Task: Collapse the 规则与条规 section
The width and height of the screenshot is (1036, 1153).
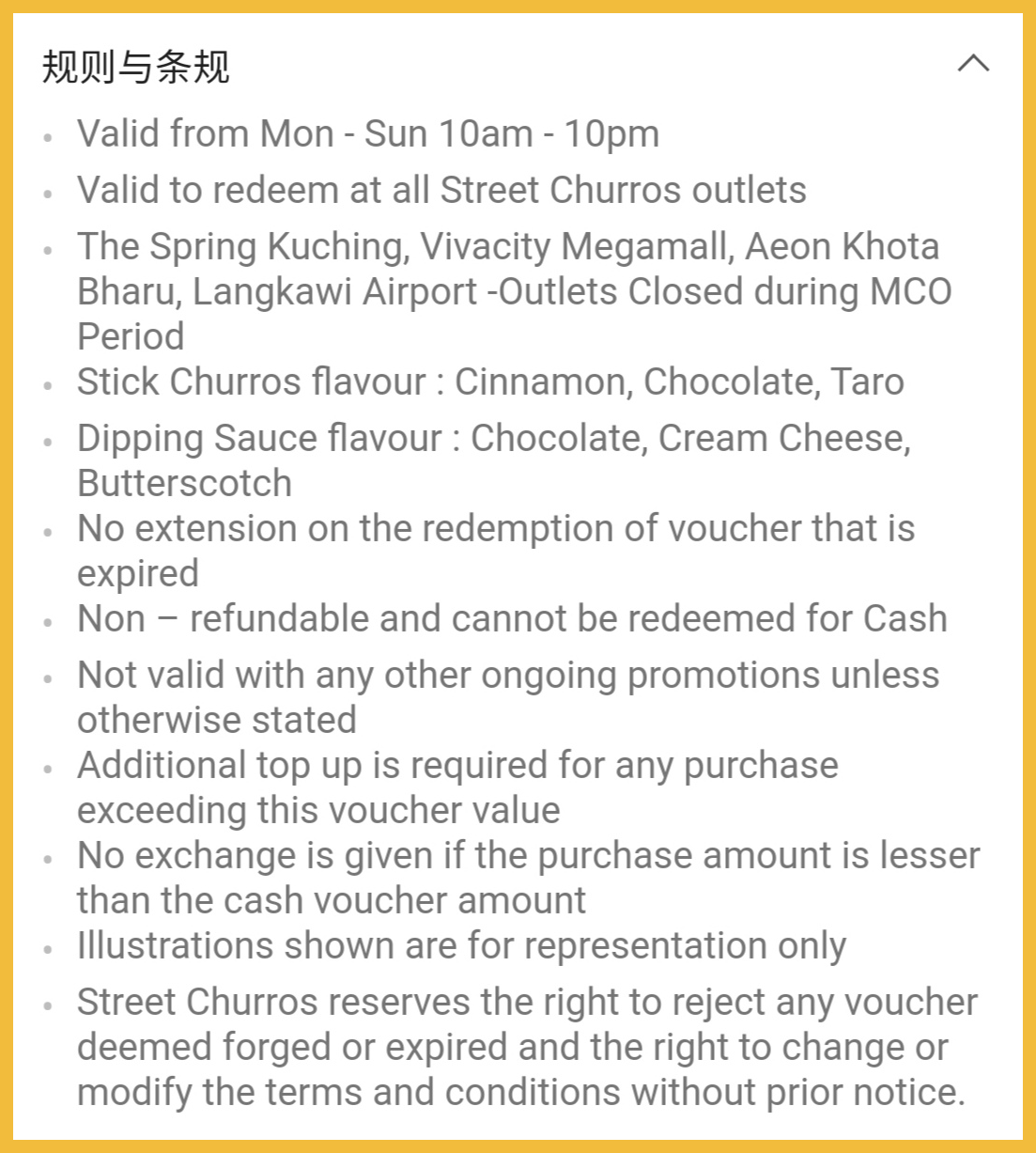Action: point(973,64)
